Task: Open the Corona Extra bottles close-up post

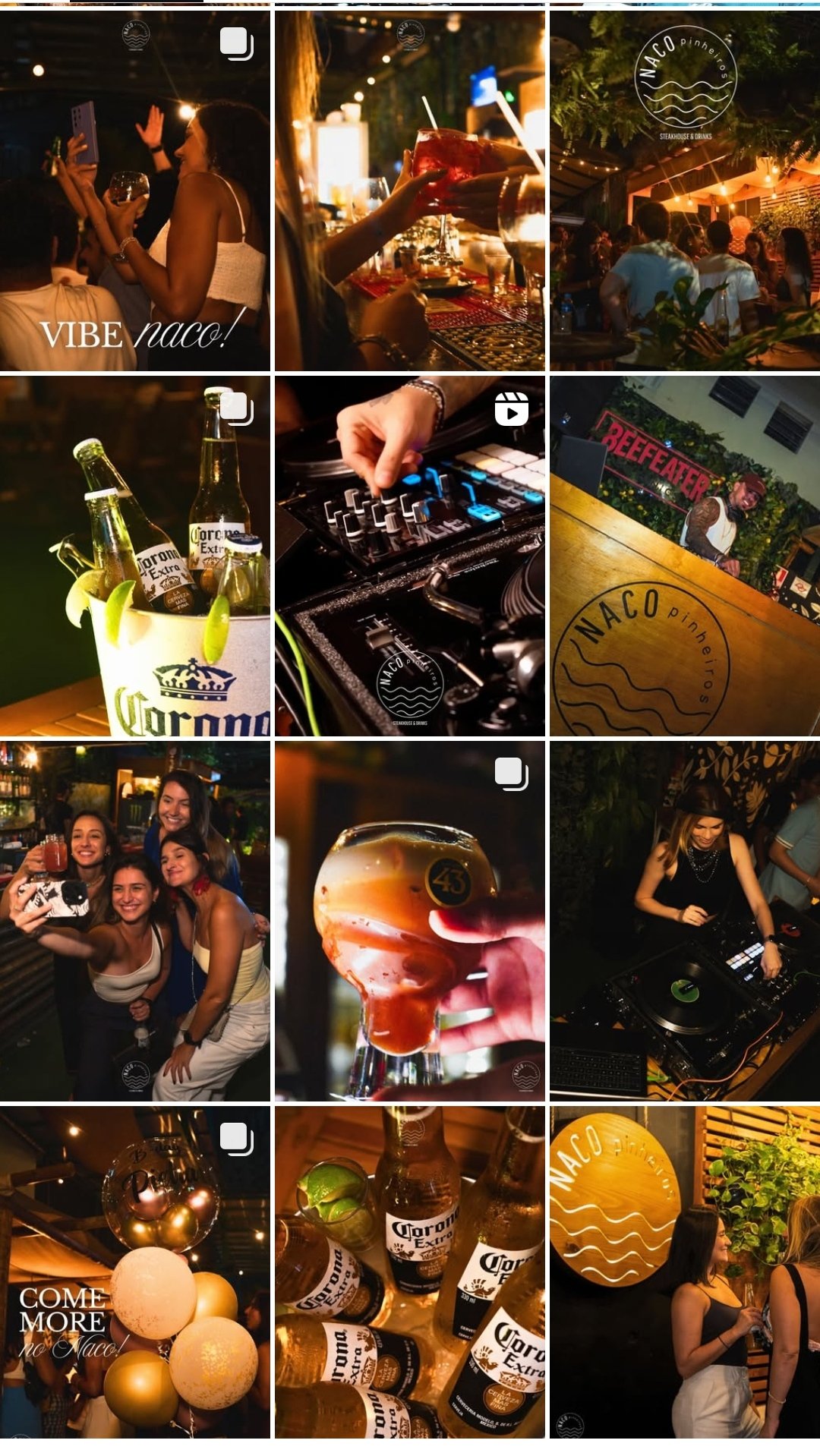Action: click(x=409, y=1272)
